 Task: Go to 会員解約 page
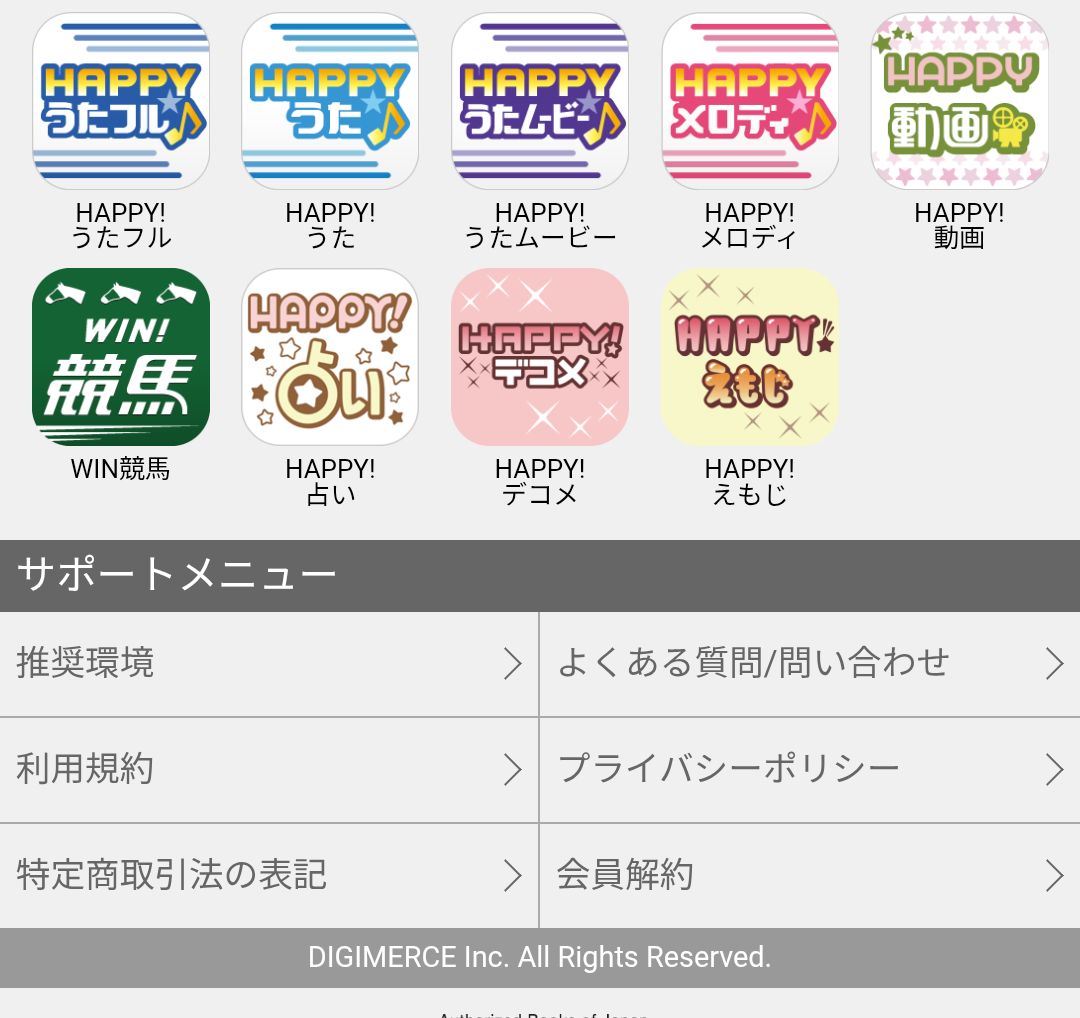(810, 876)
